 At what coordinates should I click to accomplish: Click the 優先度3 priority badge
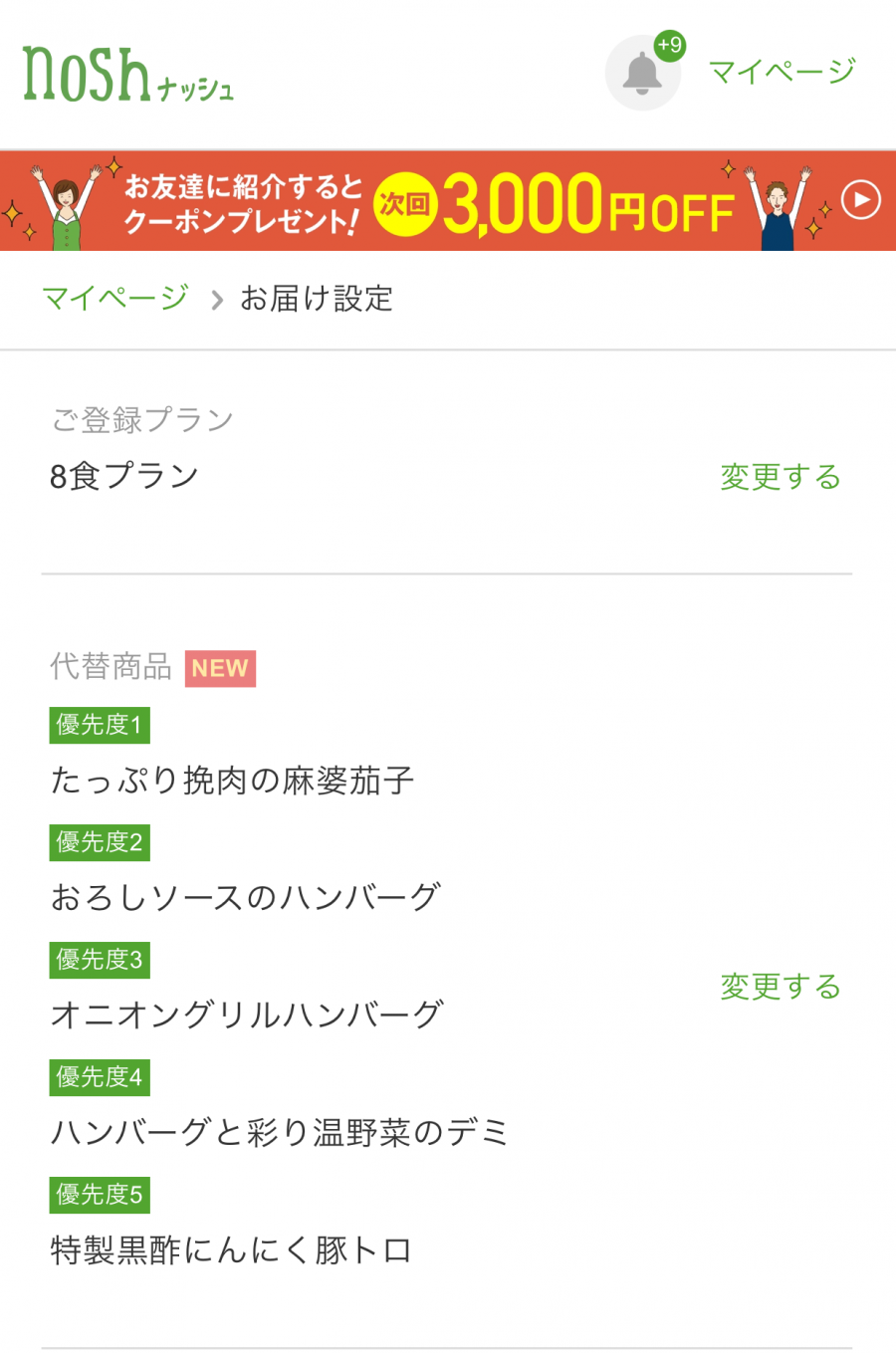(99, 960)
